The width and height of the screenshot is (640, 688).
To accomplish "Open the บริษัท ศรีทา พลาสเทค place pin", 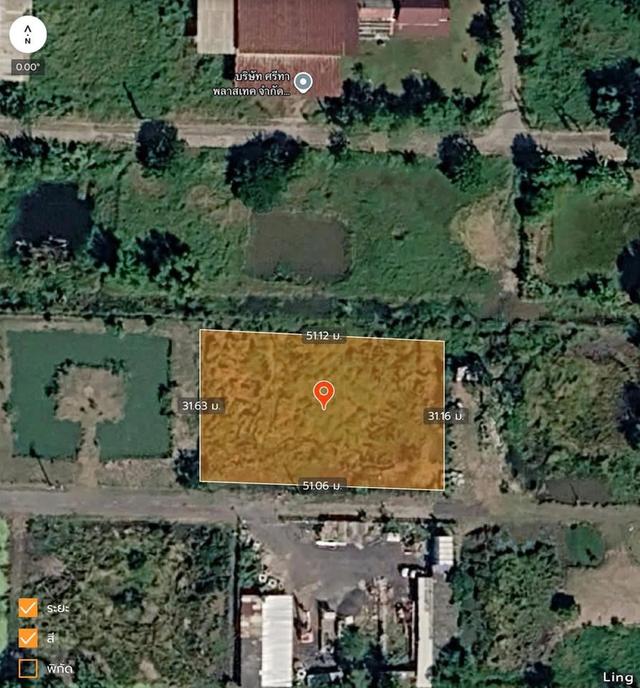I will pos(302,81).
